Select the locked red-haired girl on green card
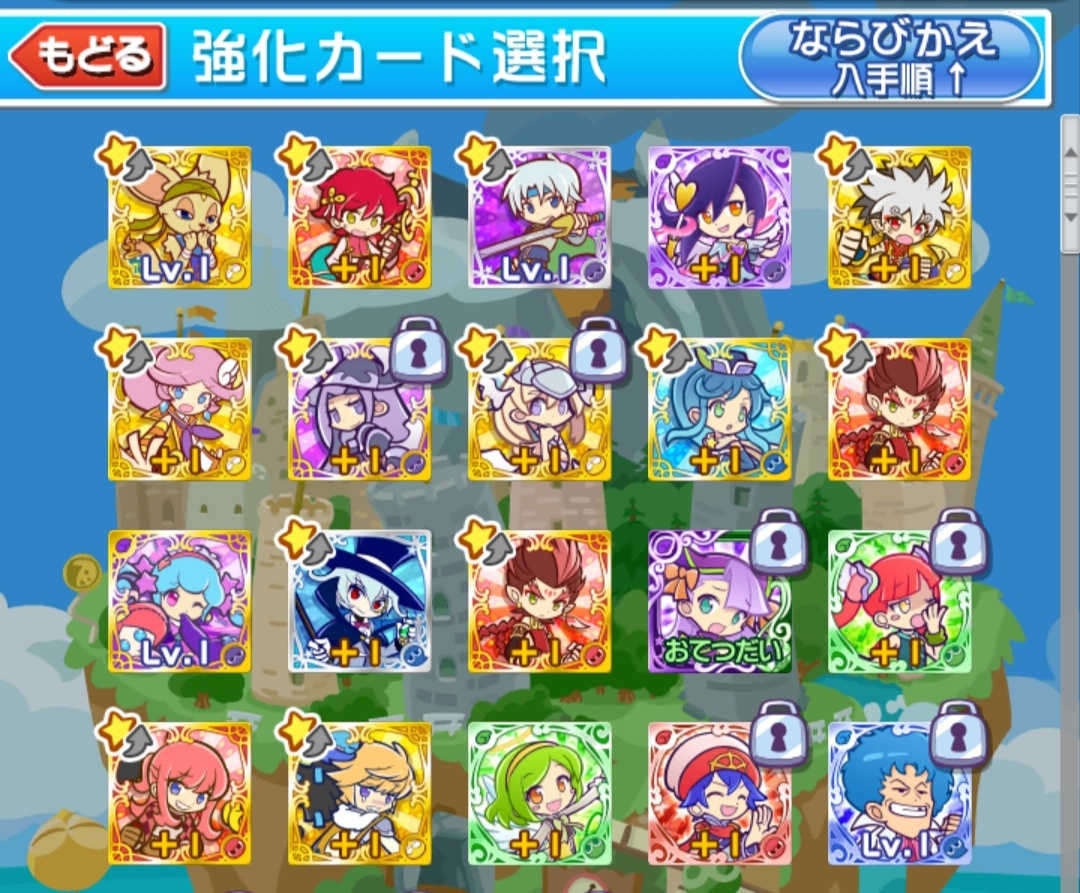The image size is (1080, 893). point(899,600)
